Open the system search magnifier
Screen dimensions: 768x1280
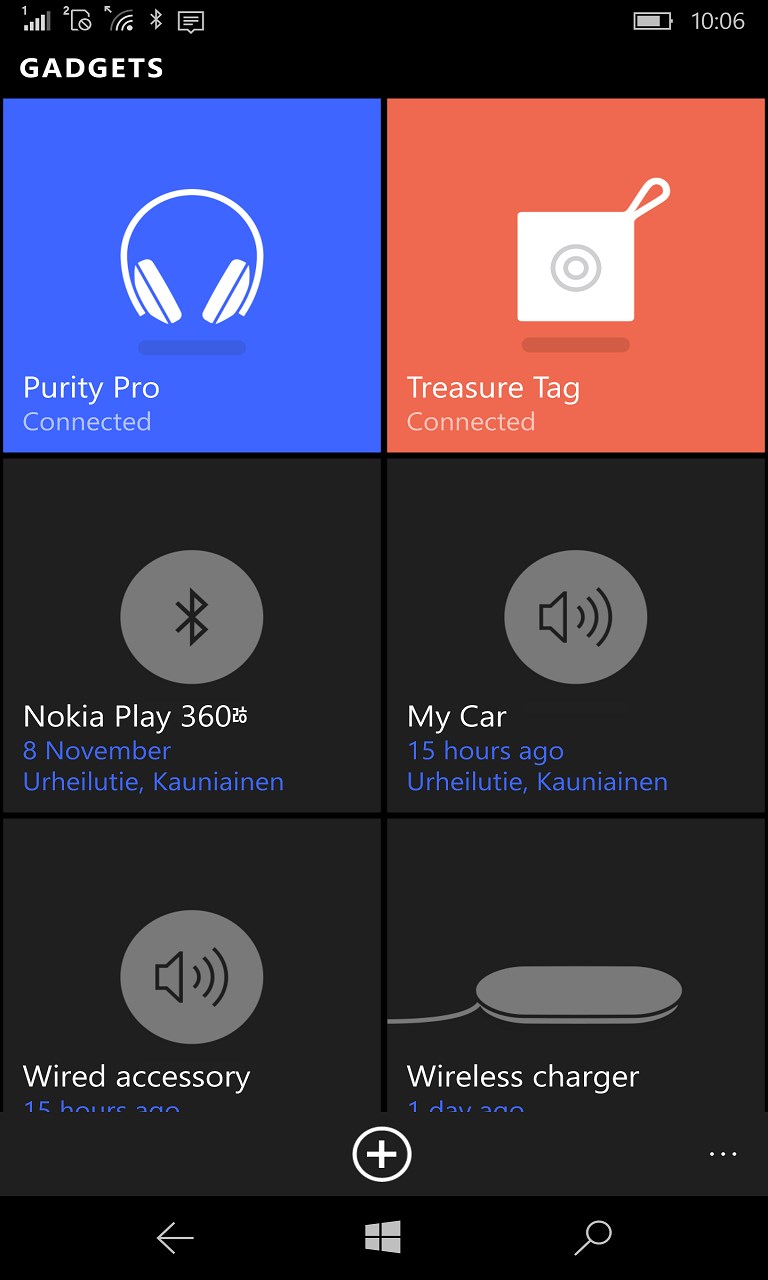click(x=592, y=1238)
